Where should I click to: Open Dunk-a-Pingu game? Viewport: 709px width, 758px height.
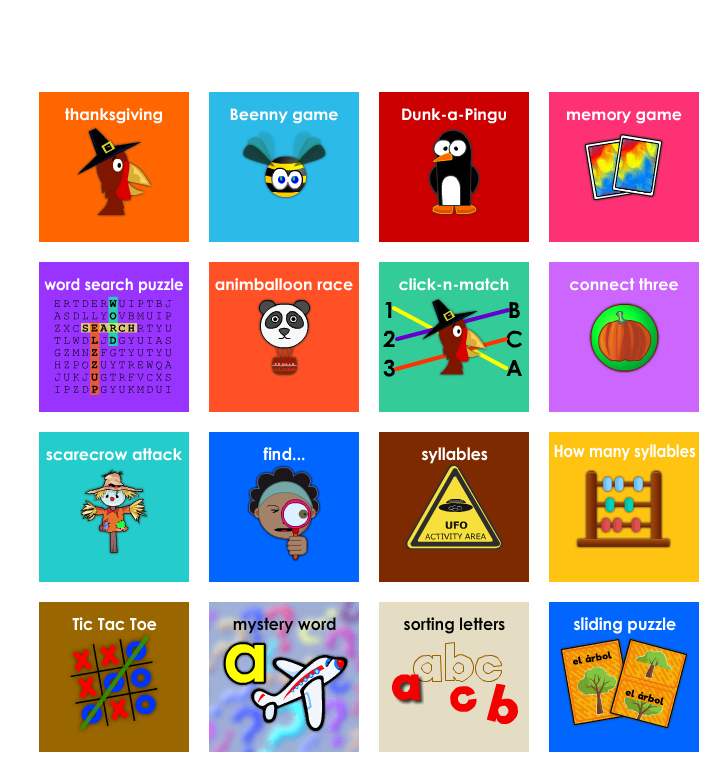[454, 167]
